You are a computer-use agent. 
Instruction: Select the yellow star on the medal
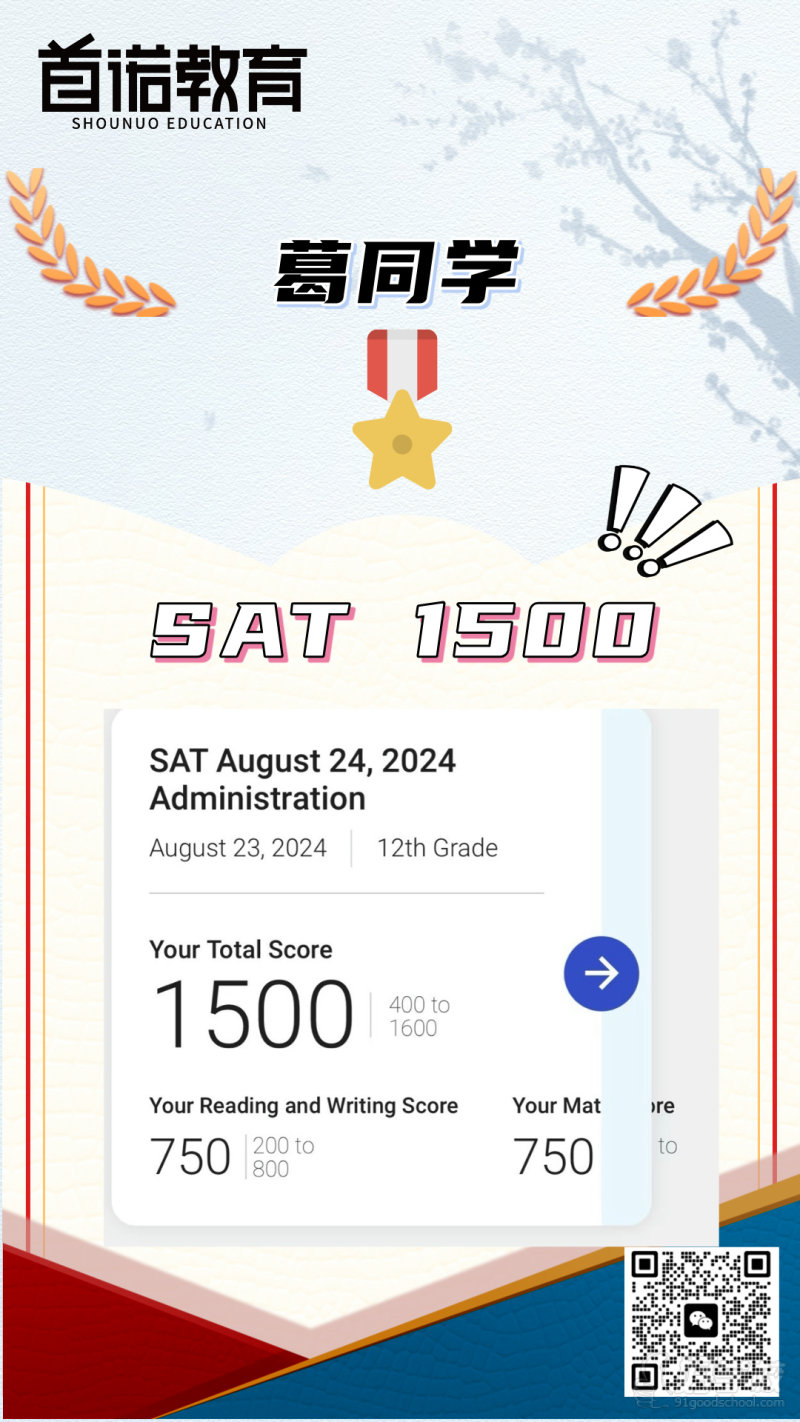[x=402, y=440]
